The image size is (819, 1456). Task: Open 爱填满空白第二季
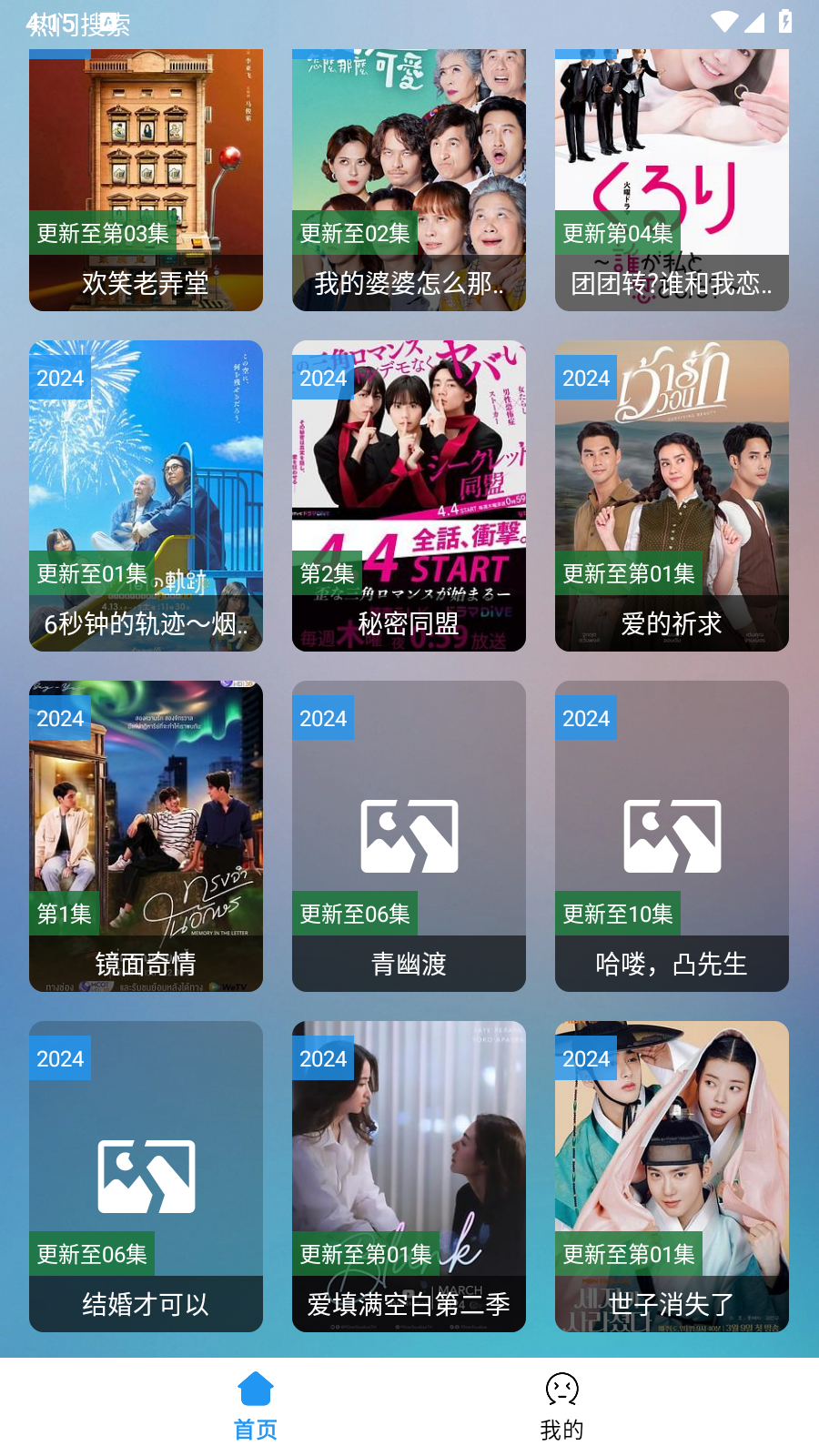[x=409, y=1176]
